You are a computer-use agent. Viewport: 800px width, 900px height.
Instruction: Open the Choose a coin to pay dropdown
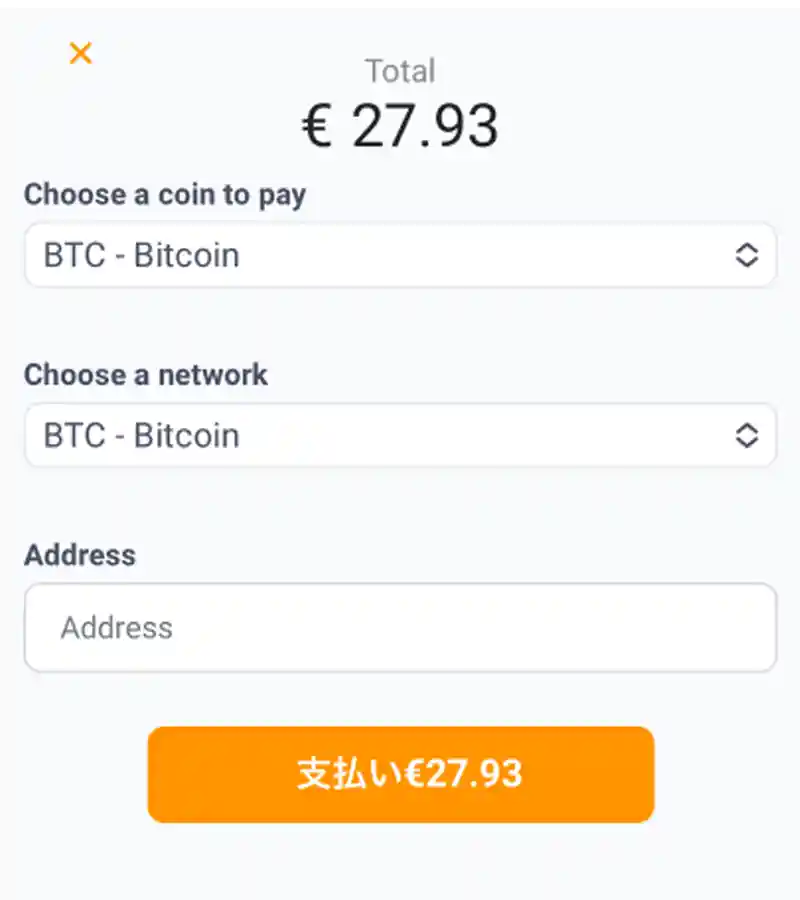tap(400, 255)
